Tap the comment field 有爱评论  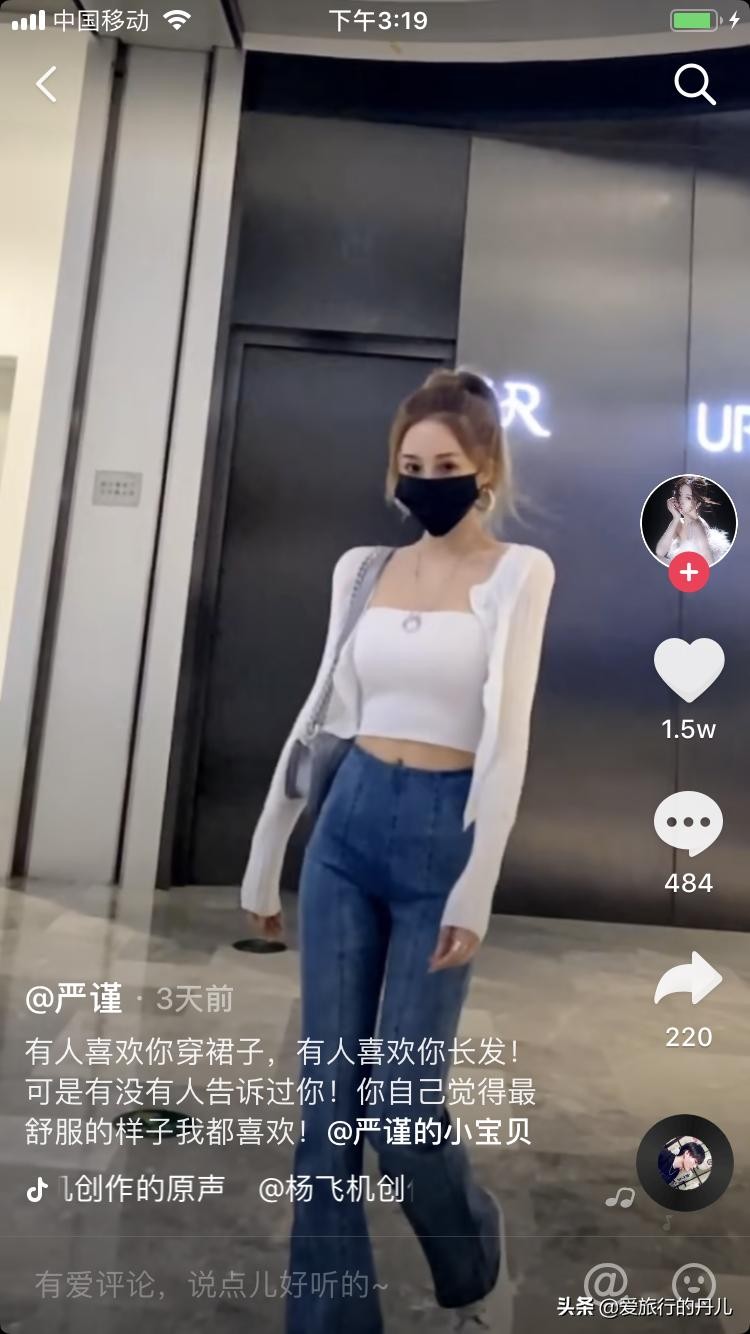tap(210, 1284)
